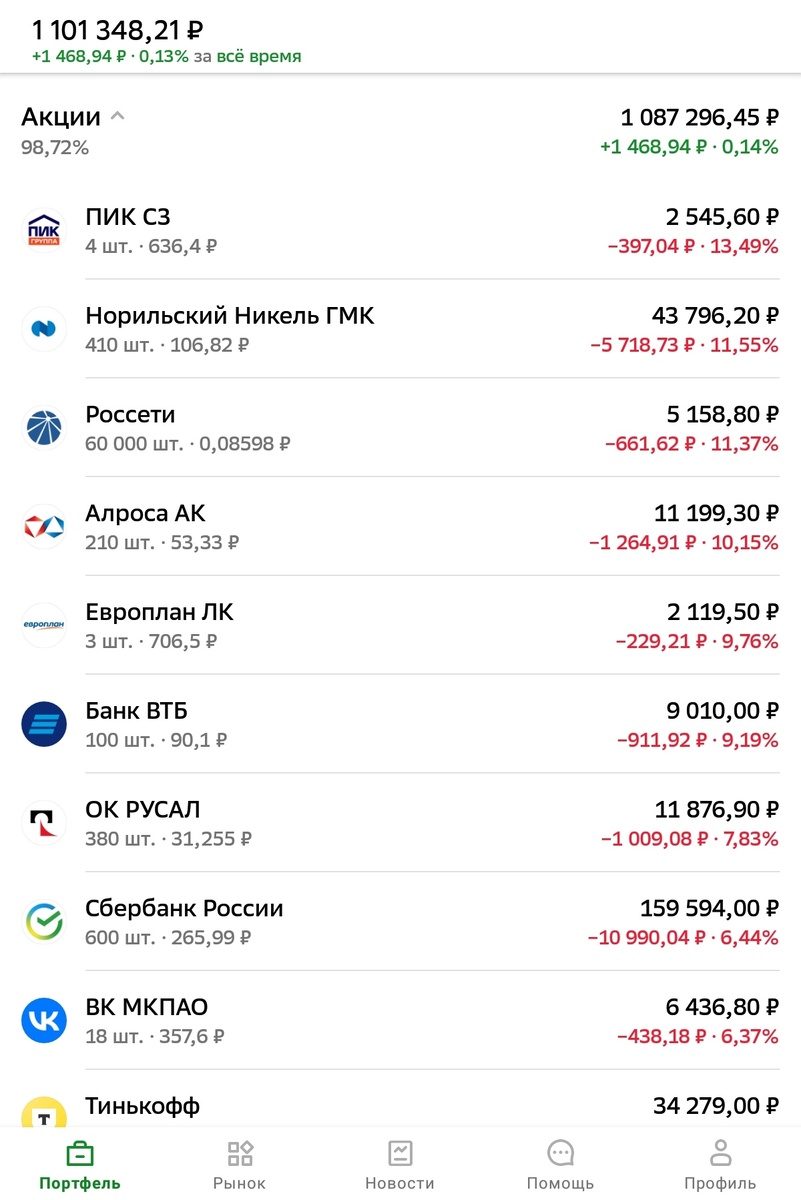Open Сбербанк России stock row
Viewport: 801px width, 1200px height.
[400, 922]
